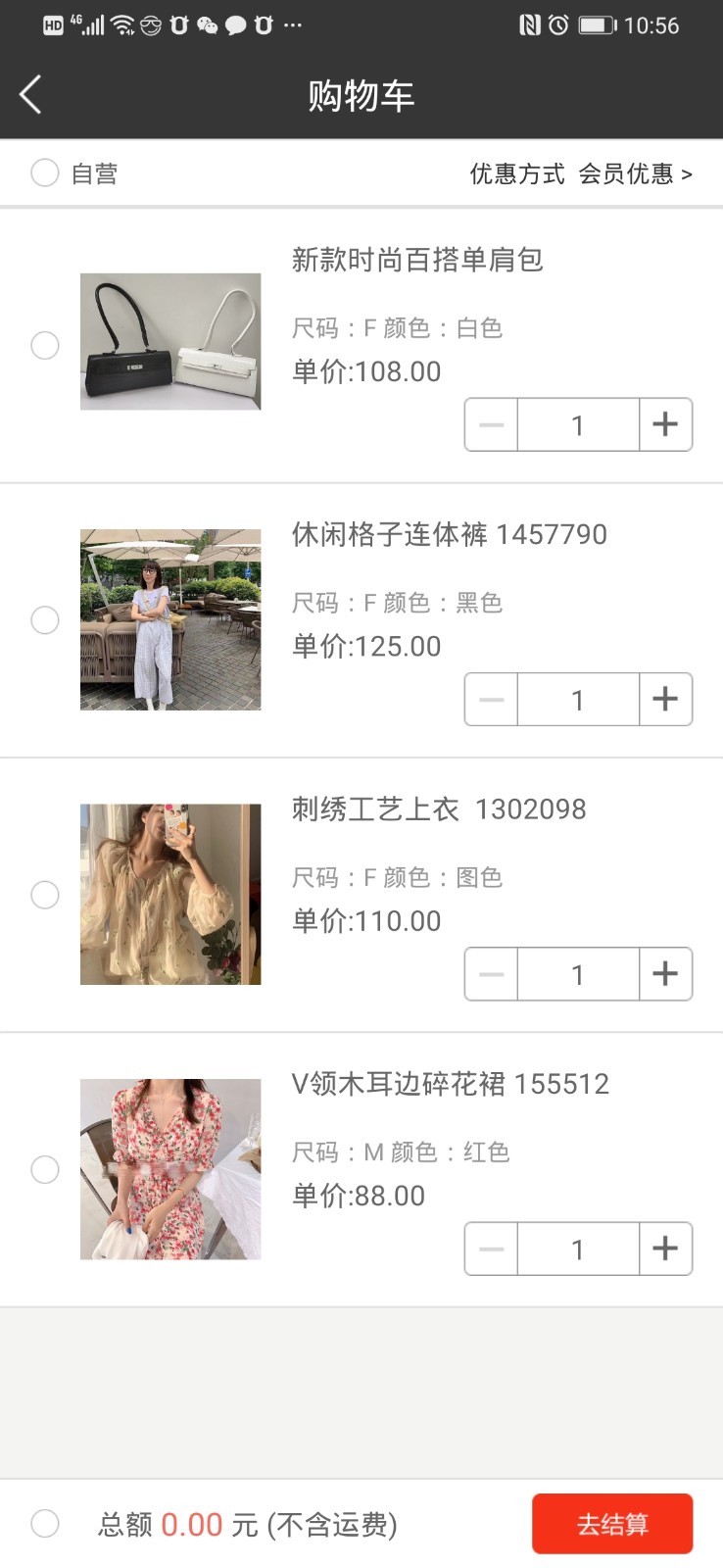This screenshot has height=1568, width=723.
Task: Select the 休闲格子连体裤 item
Action: [45, 620]
